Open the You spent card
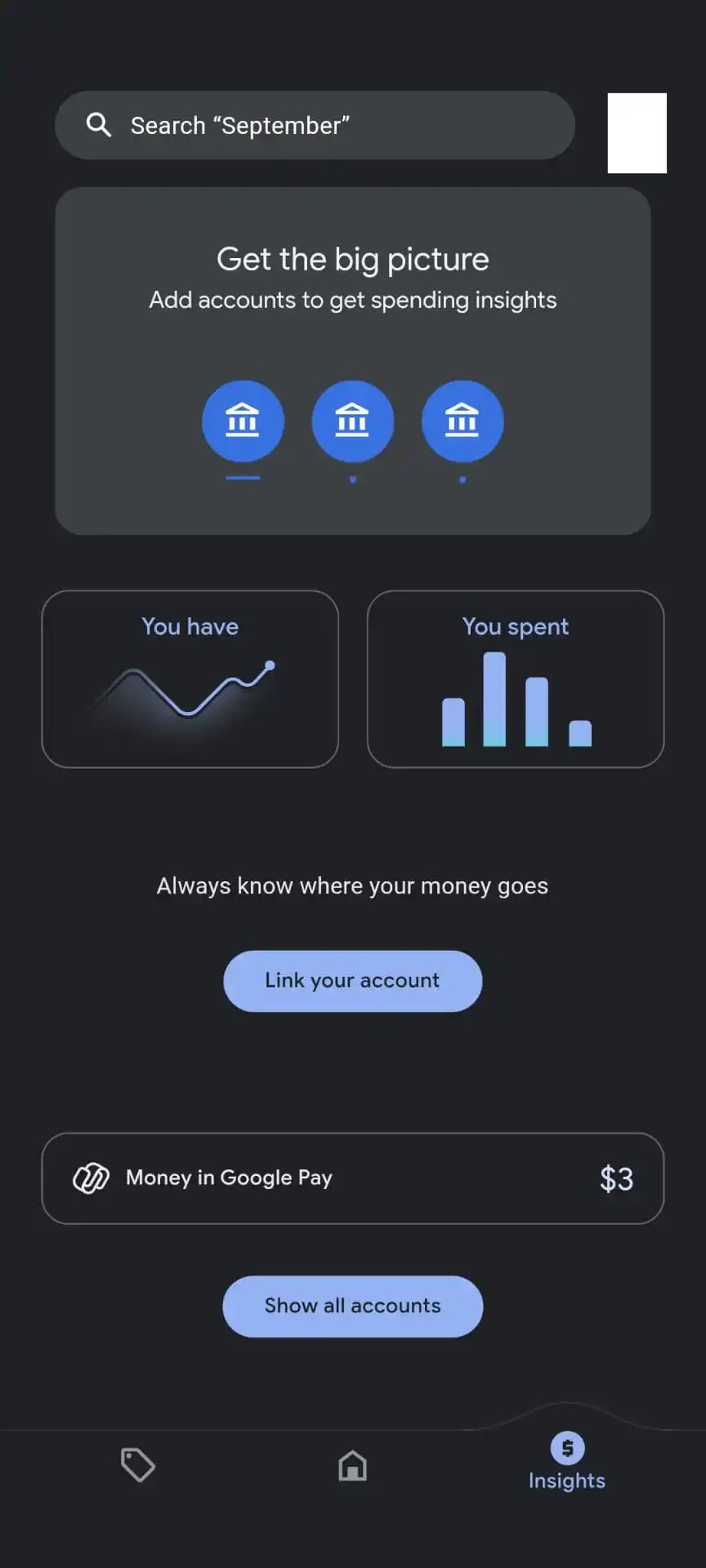 [x=516, y=679]
